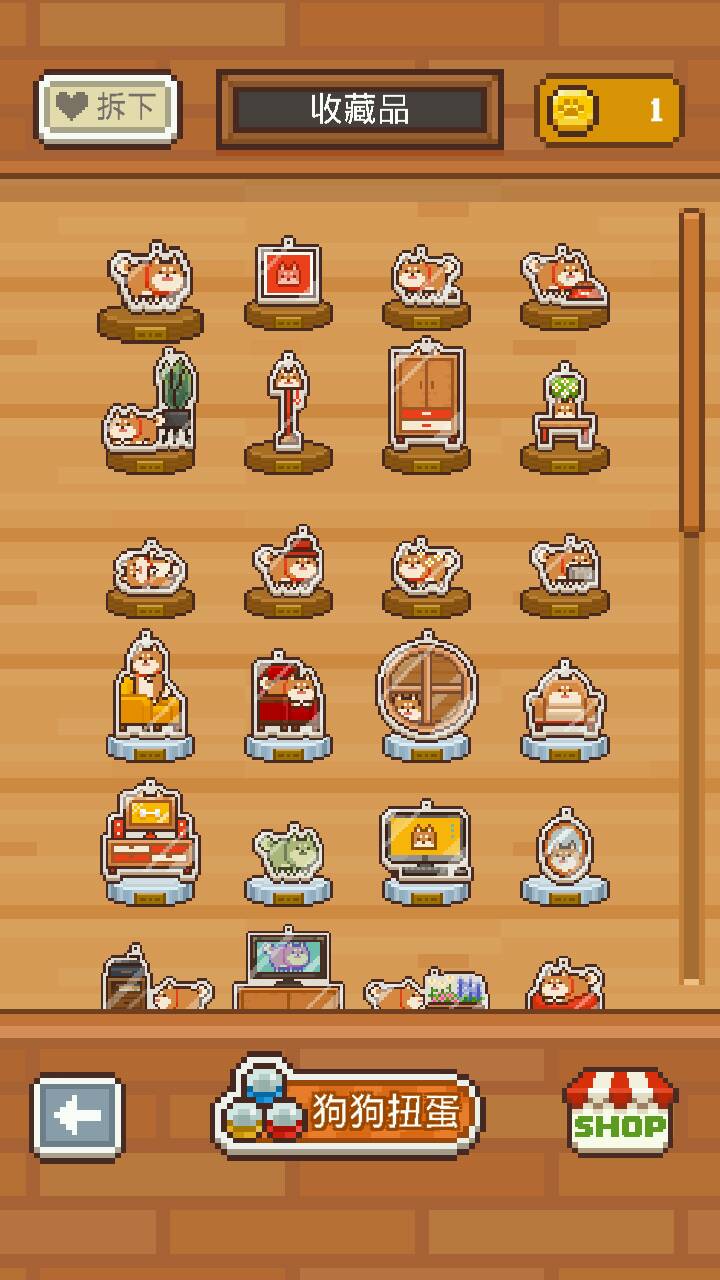Select the shiba wearing a red hat

[x=288, y=570]
